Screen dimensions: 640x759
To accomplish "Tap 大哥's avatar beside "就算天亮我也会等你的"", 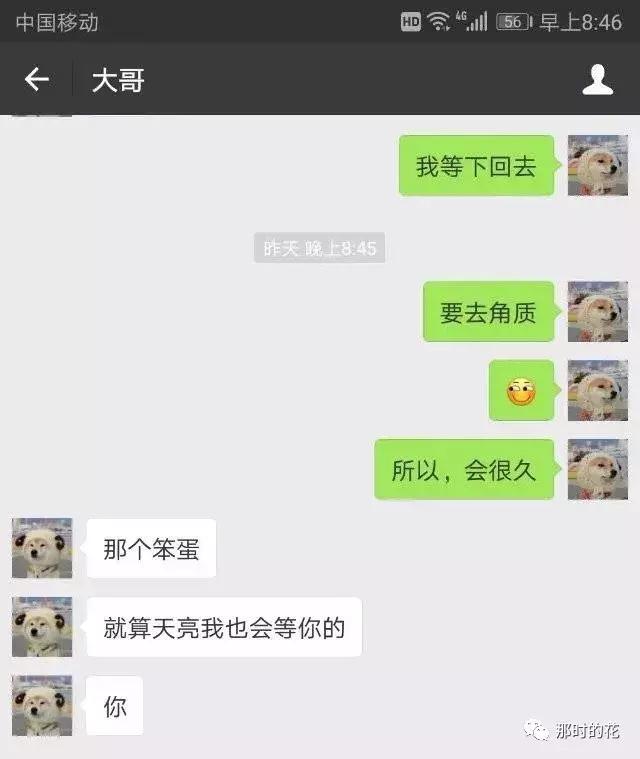I will [x=42, y=627].
